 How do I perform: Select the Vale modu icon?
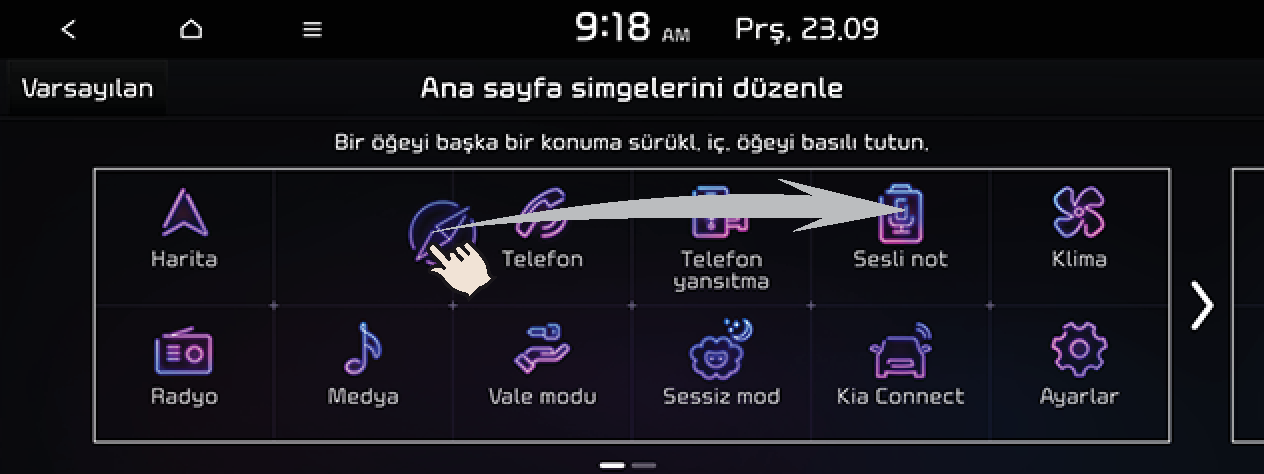click(x=542, y=367)
